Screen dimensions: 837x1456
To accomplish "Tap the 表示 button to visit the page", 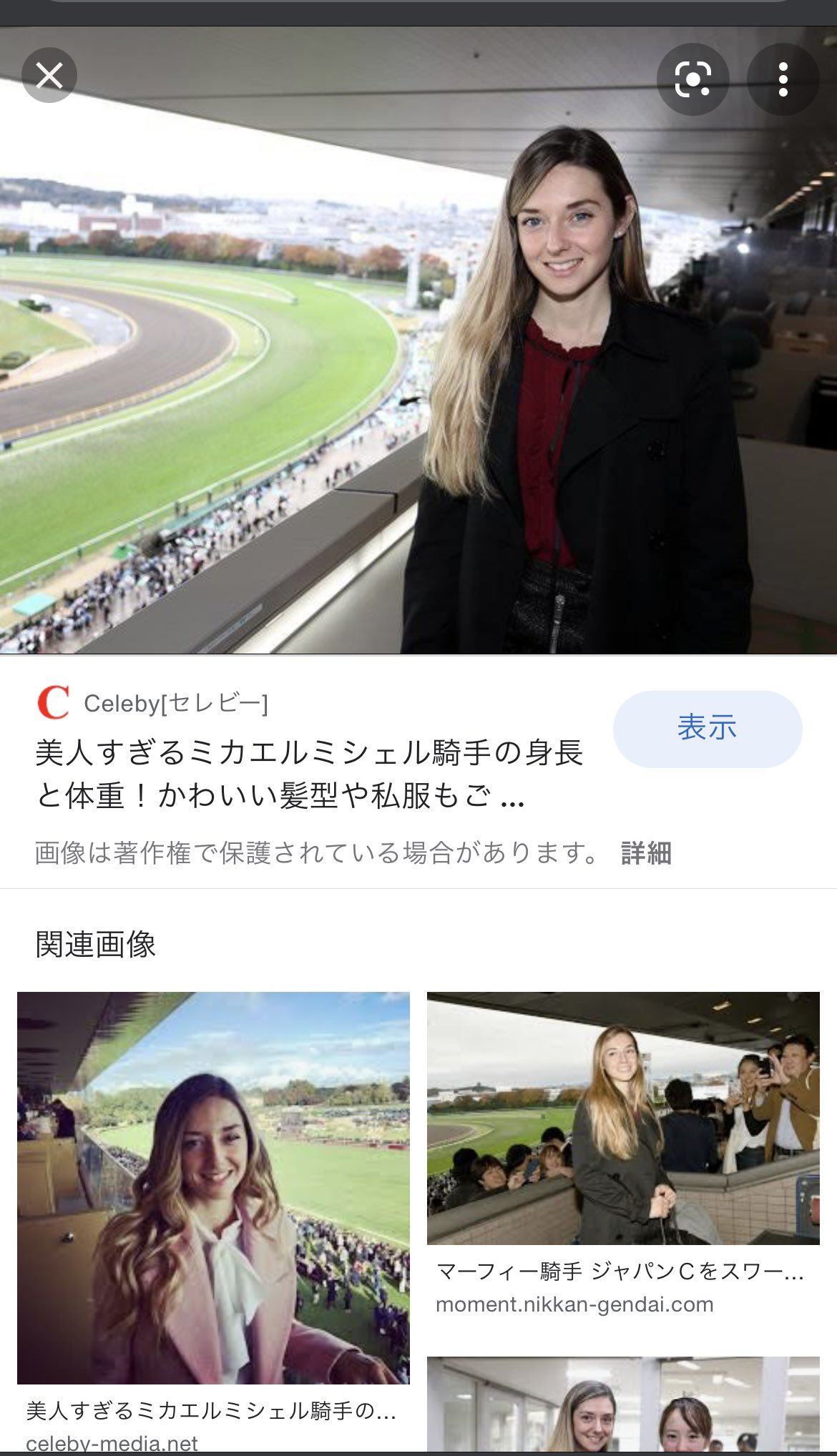I will pyautogui.click(x=707, y=729).
